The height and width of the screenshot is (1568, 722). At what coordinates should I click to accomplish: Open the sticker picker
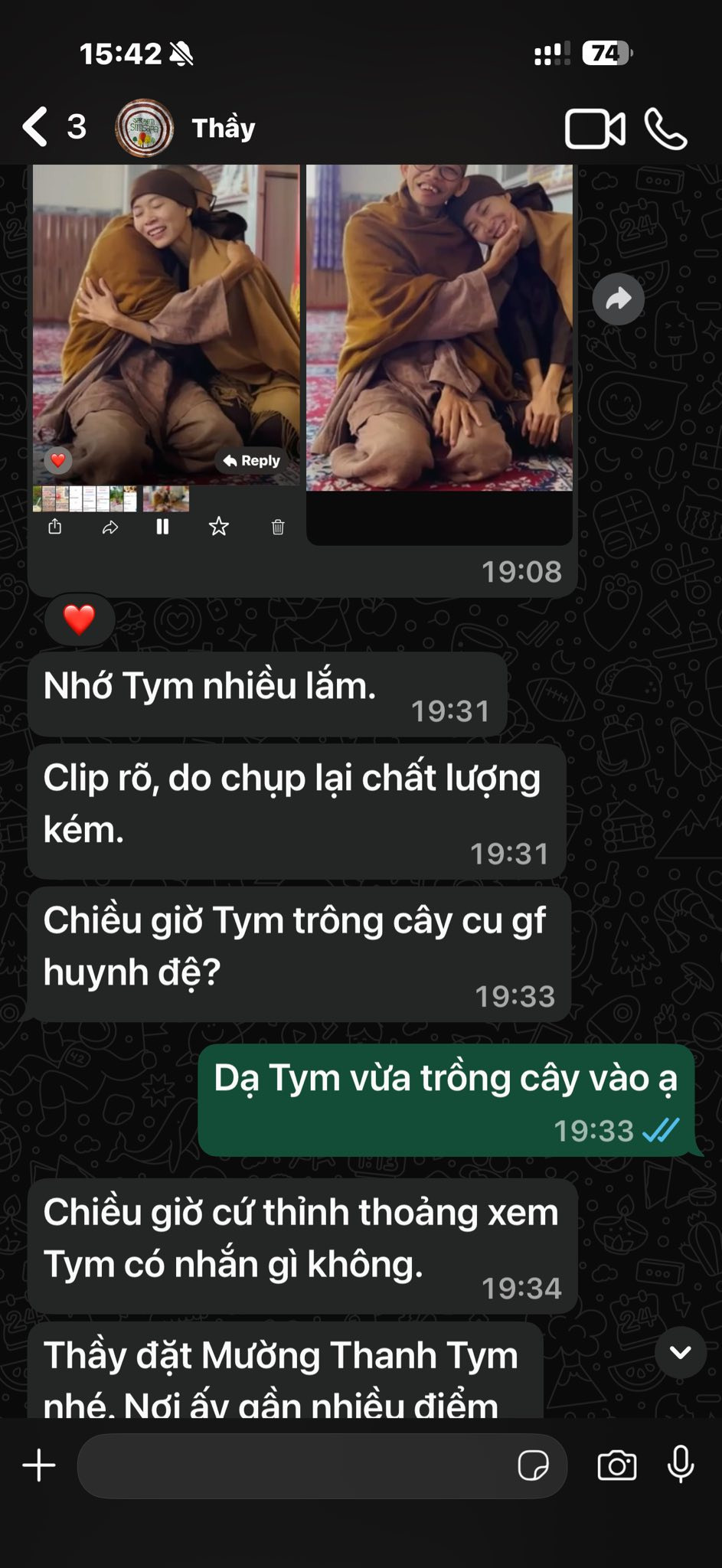tap(533, 1466)
